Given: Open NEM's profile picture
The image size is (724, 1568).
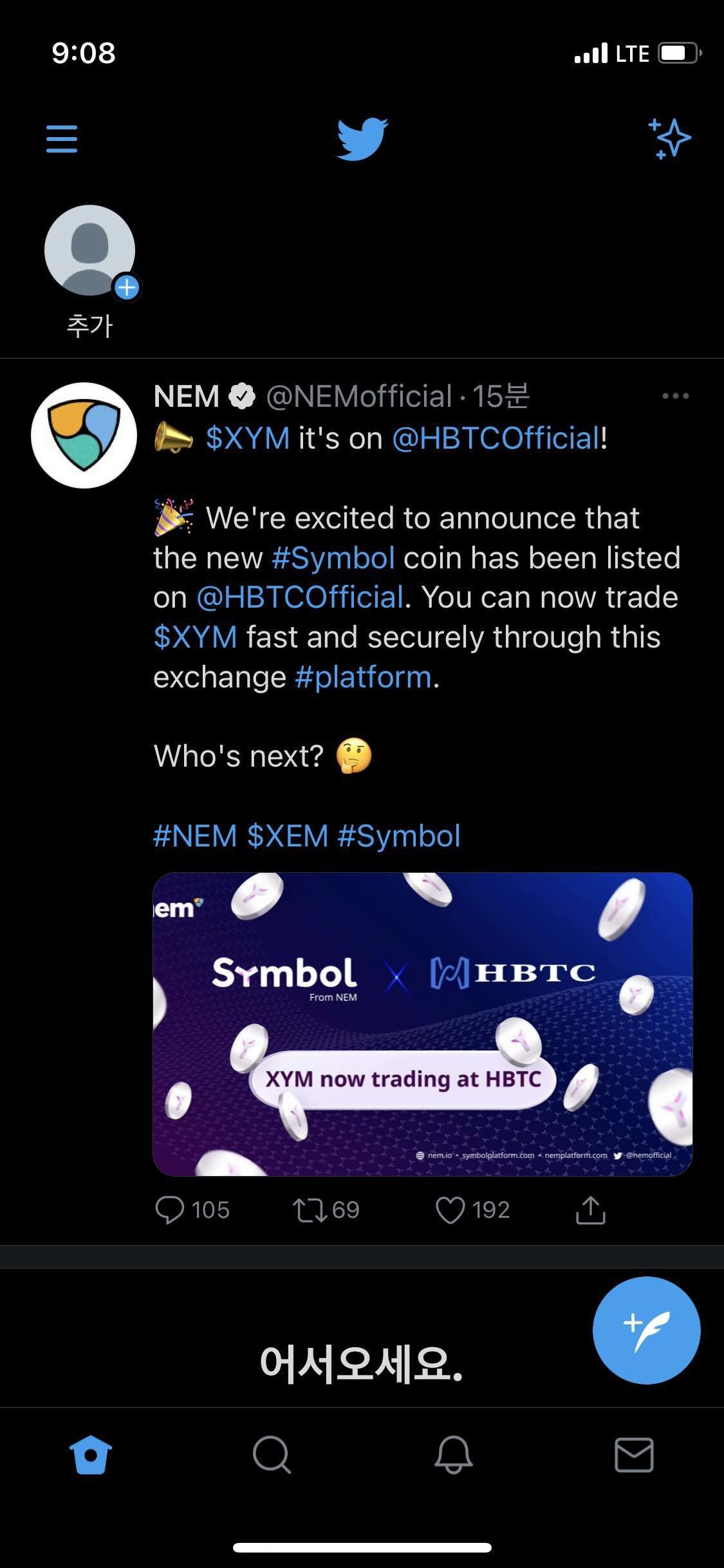Looking at the screenshot, I should coord(84,435).
